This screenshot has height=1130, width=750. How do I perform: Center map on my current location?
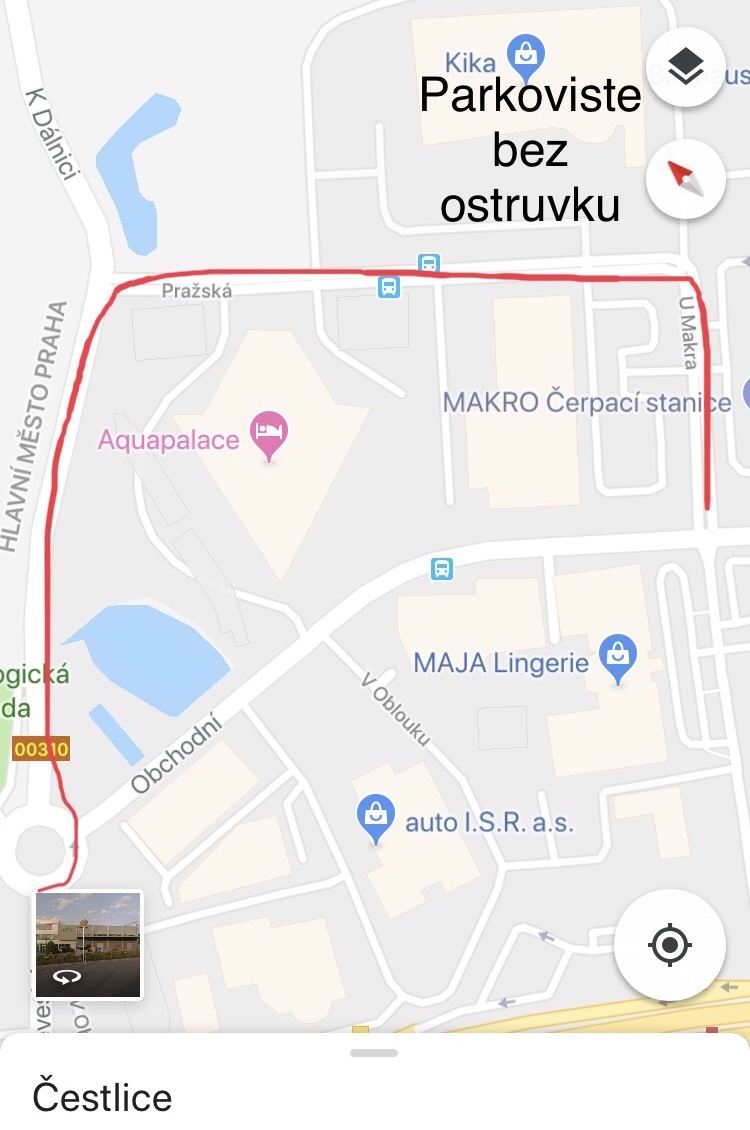(x=670, y=944)
